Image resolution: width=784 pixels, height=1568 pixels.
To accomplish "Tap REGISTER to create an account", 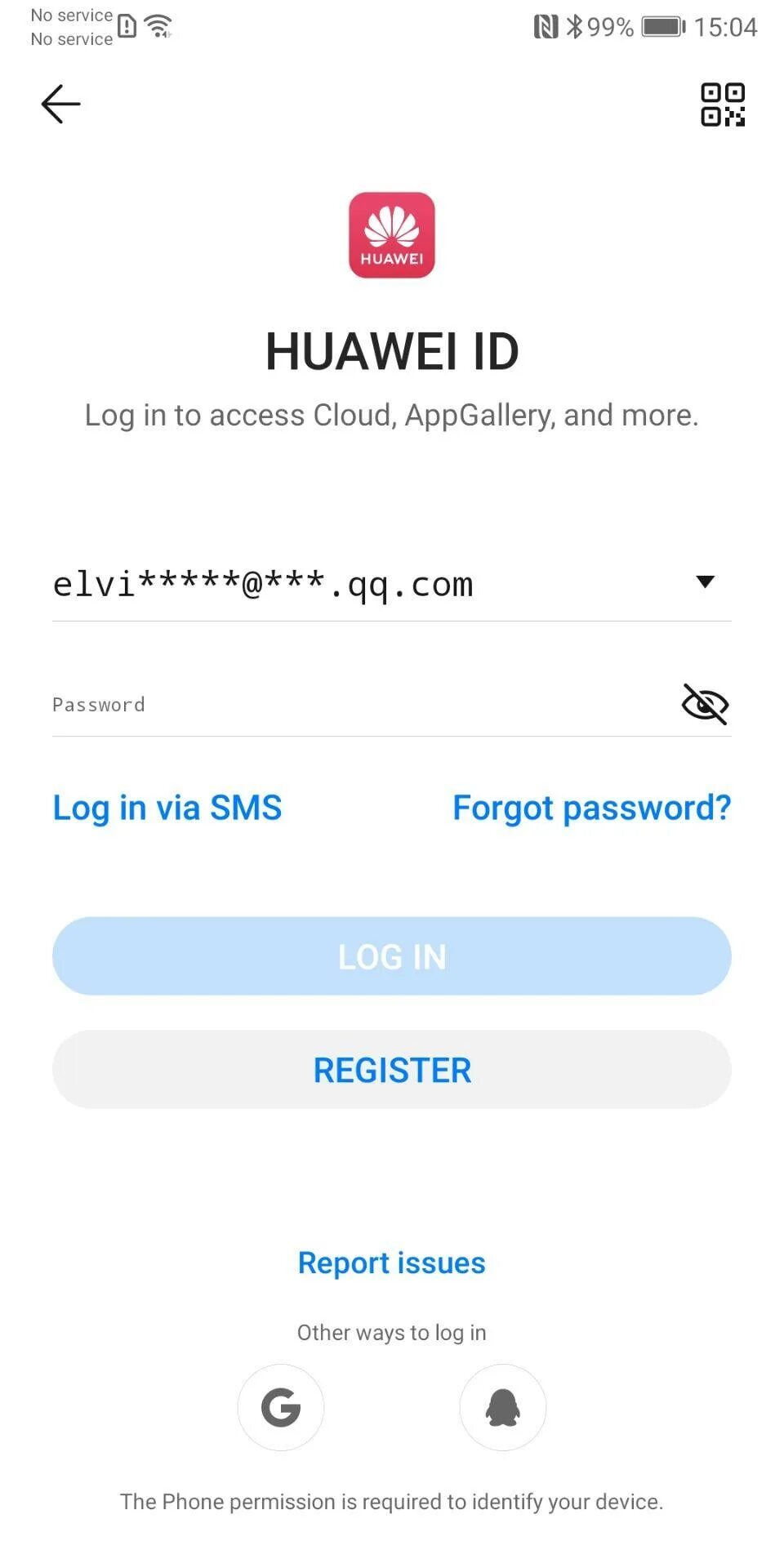I will (392, 1070).
